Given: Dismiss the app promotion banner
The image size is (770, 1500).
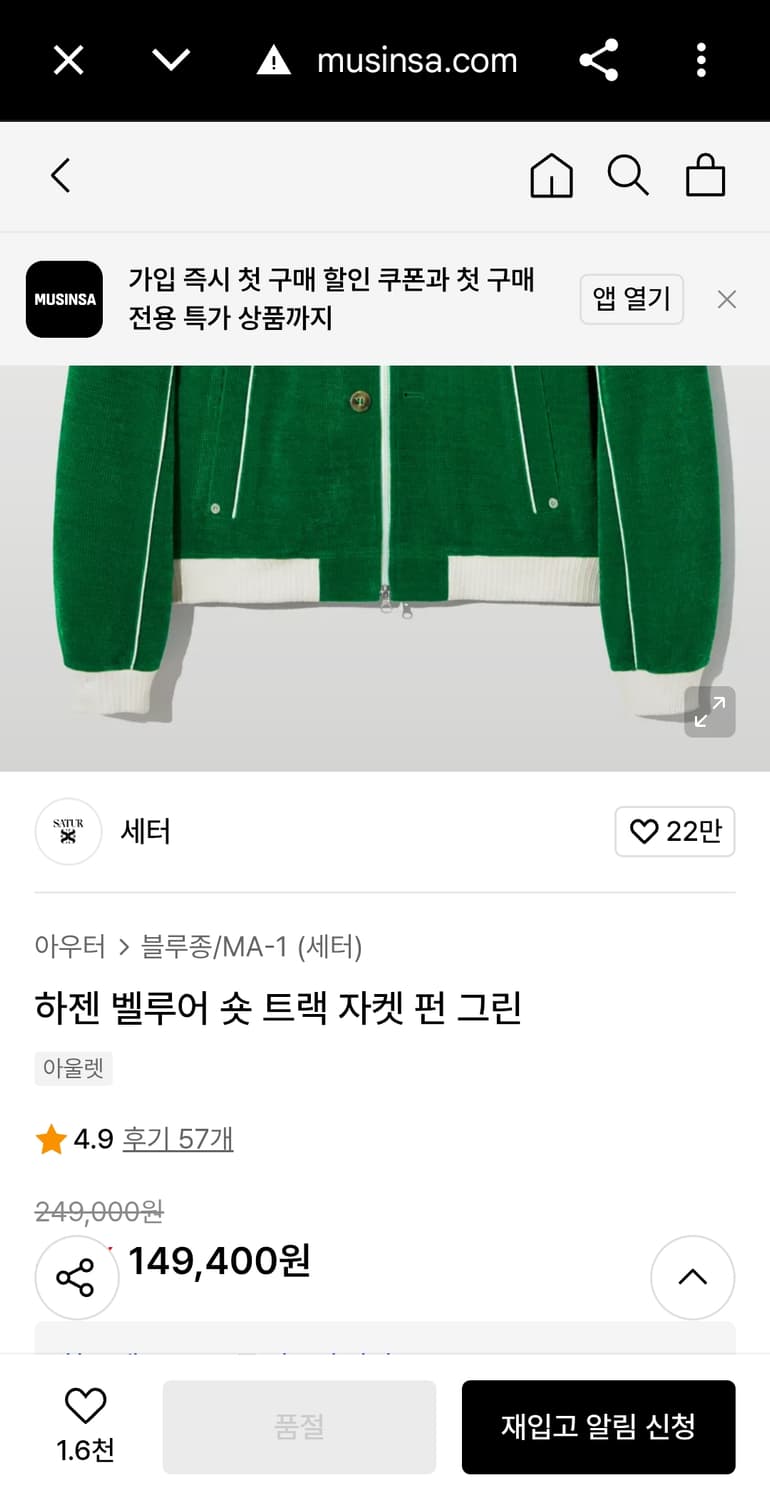Looking at the screenshot, I should pyautogui.click(x=726, y=299).
